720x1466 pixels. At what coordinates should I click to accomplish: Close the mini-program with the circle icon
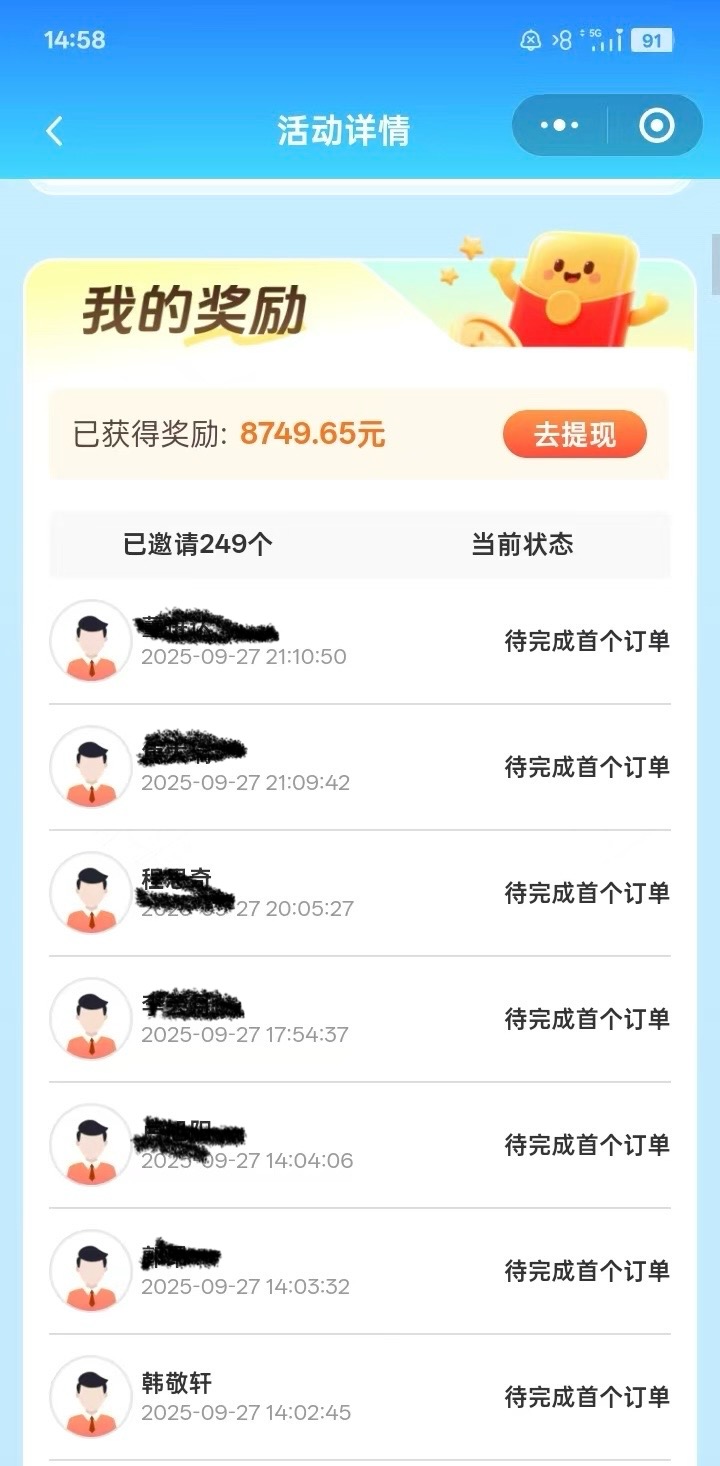click(x=656, y=126)
